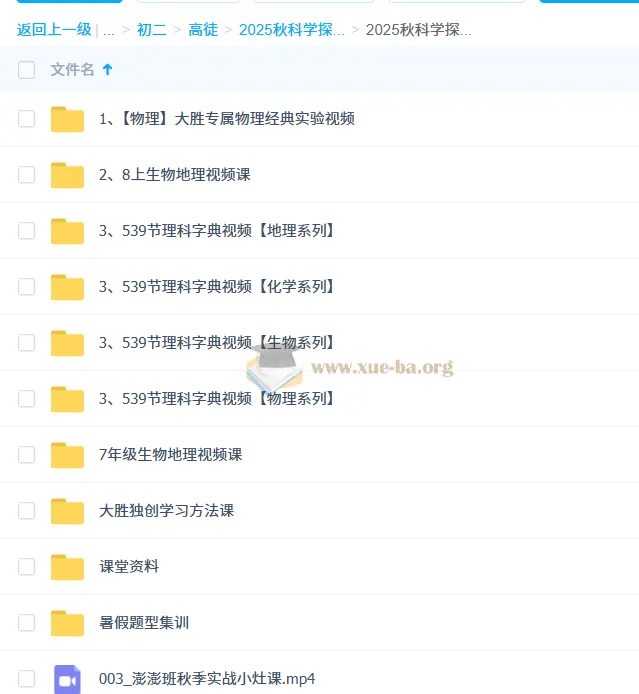The image size is (639, 694).
Task: Open the 暑假题型集训 folder
Action: click(144, 622)
